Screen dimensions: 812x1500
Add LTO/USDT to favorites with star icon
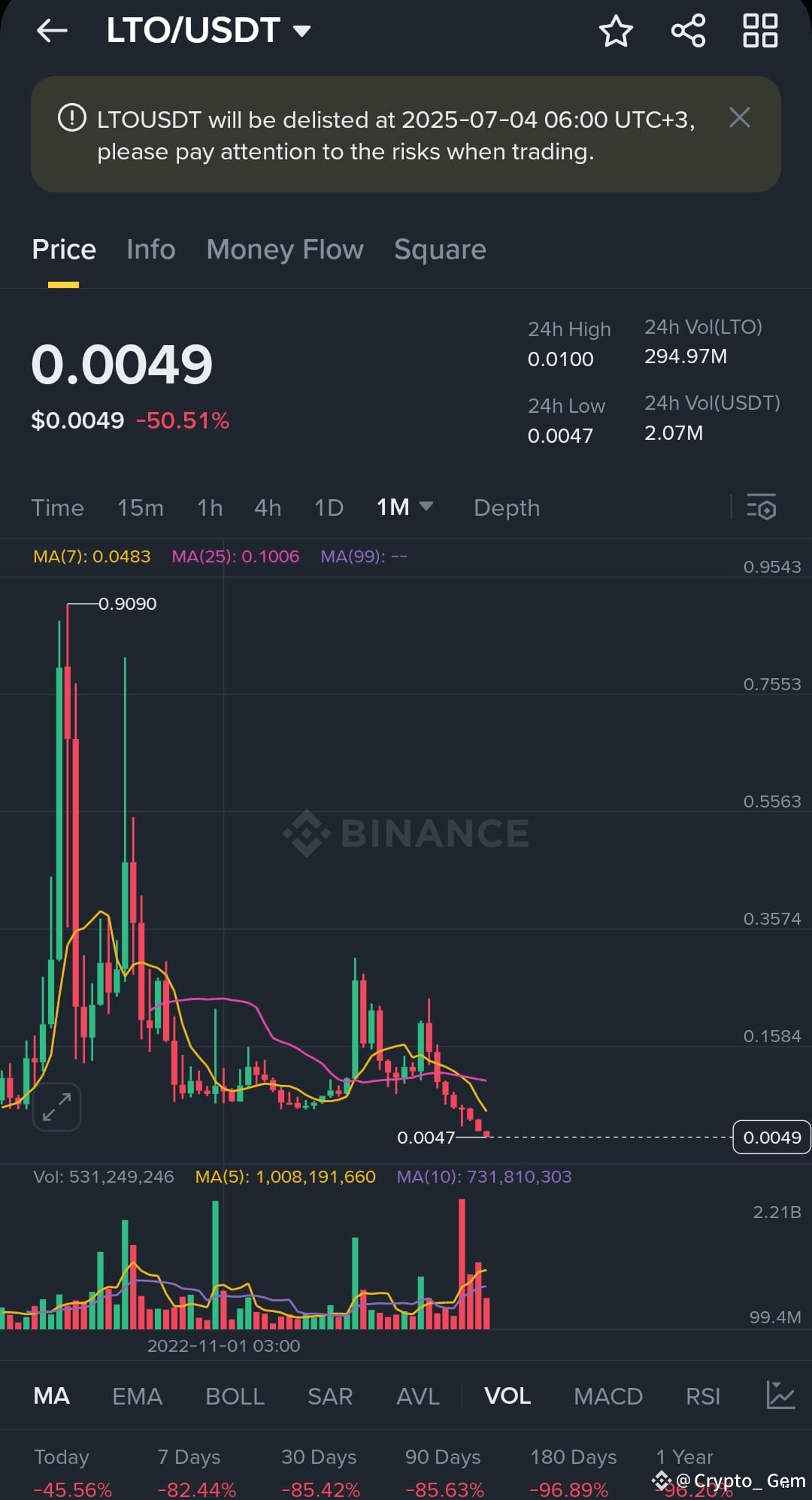click(615, 31)
